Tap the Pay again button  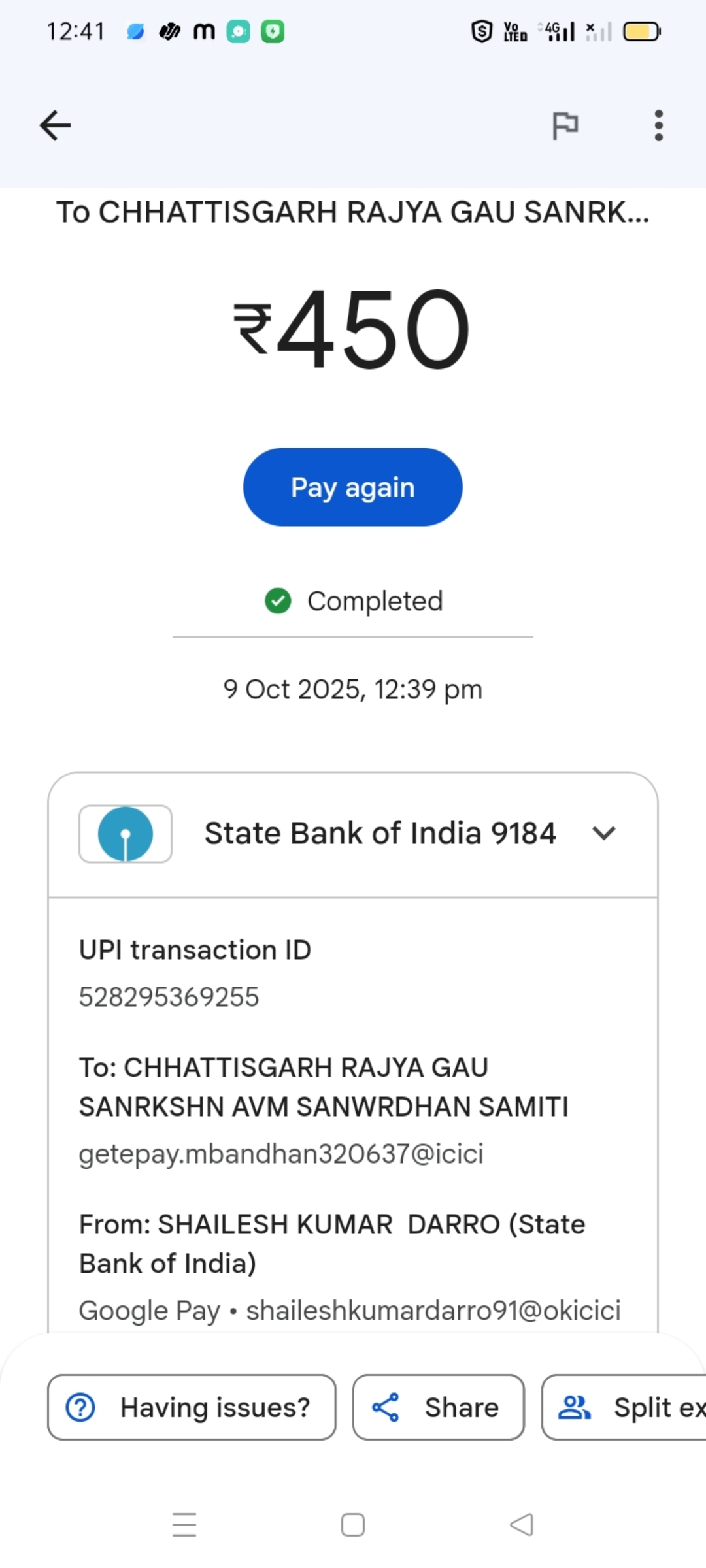coord(352,487)
